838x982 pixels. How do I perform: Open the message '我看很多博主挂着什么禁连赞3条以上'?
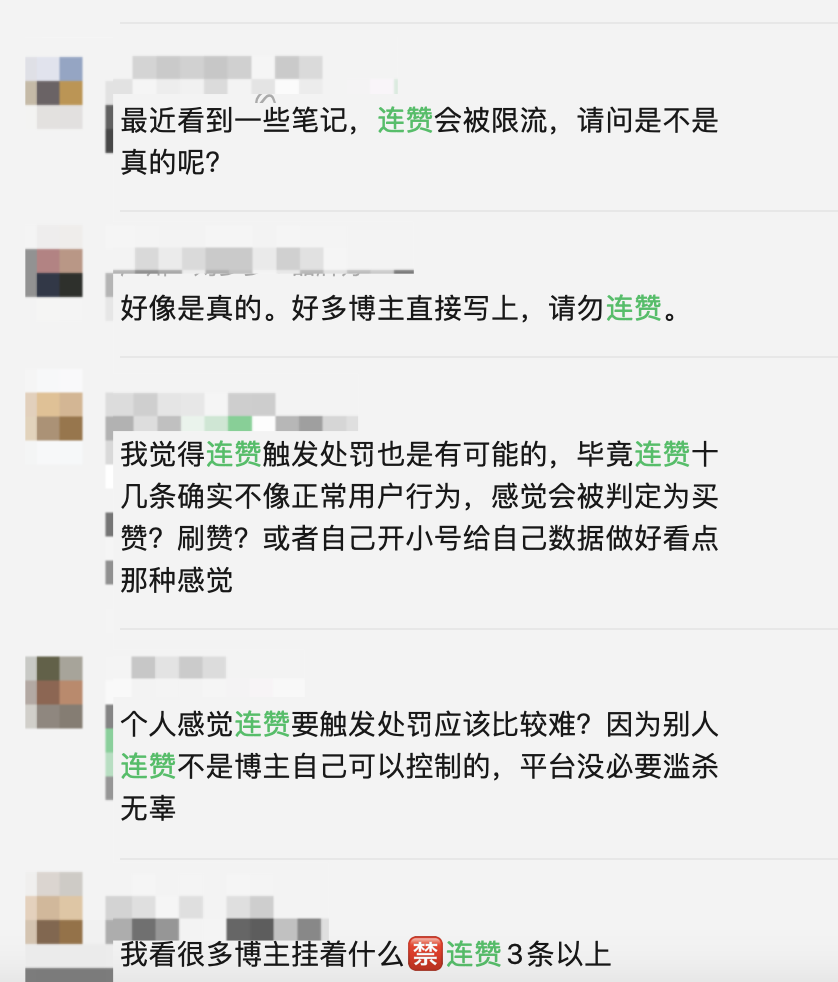point(366,953)
